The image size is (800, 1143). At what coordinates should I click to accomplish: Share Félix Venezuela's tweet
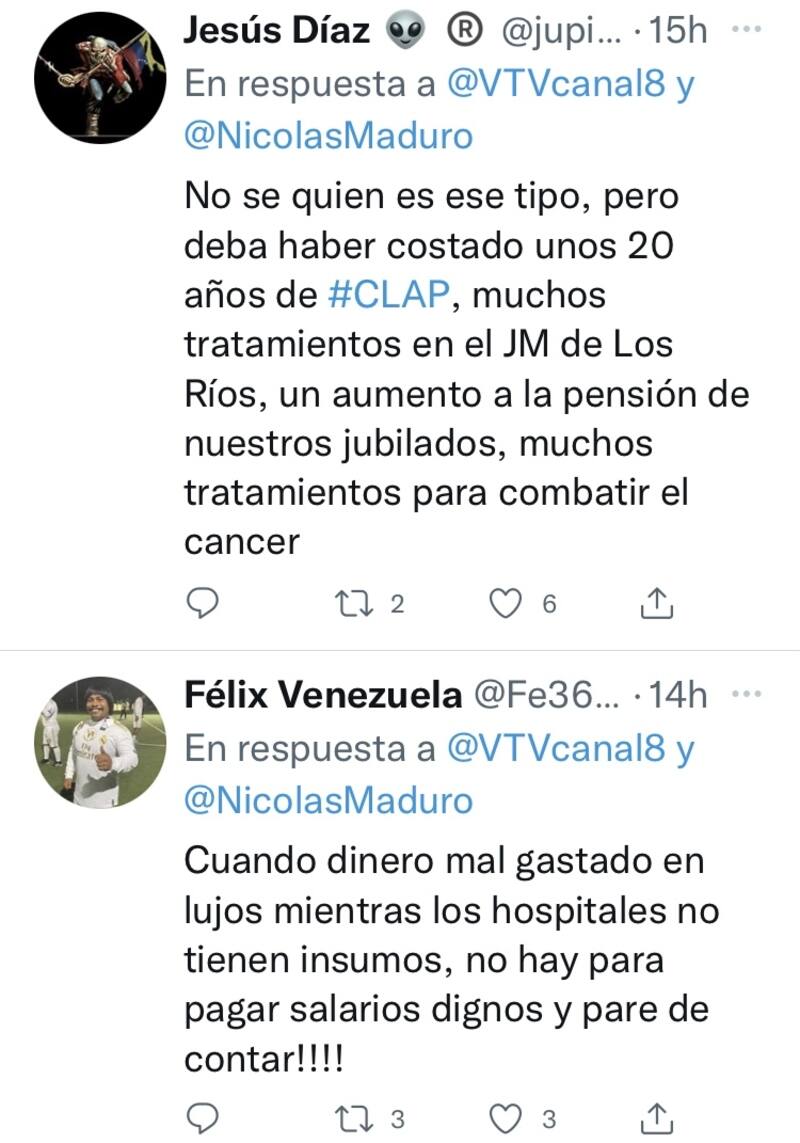tap(655, 1117)
